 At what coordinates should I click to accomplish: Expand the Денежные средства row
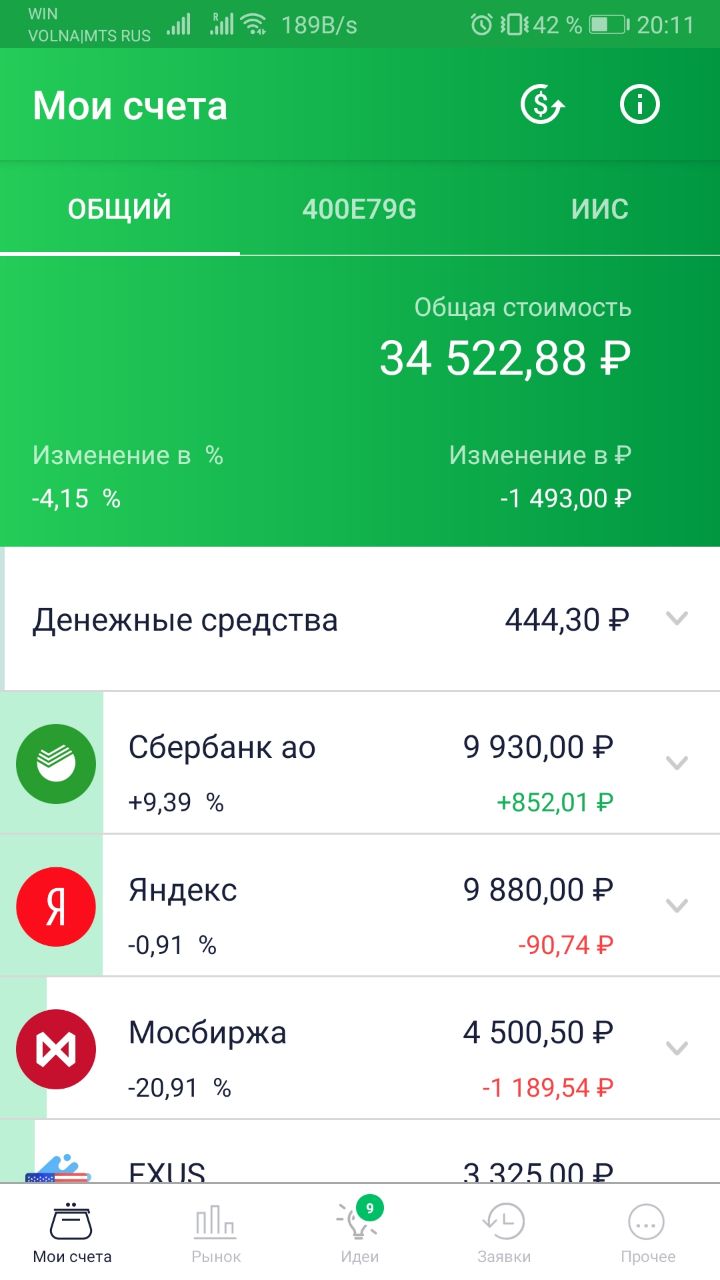tap(360, 620)
